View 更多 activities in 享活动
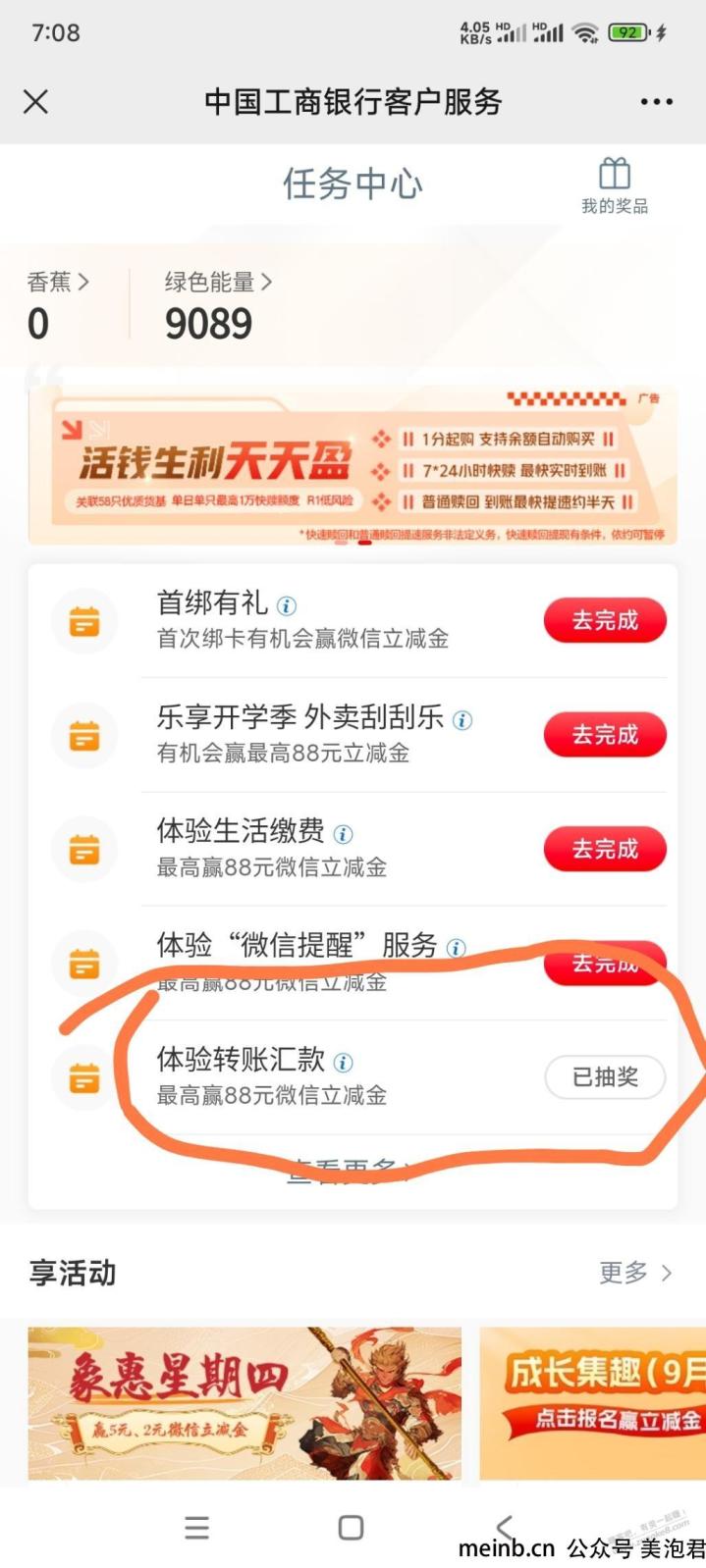 (635, 1273)
